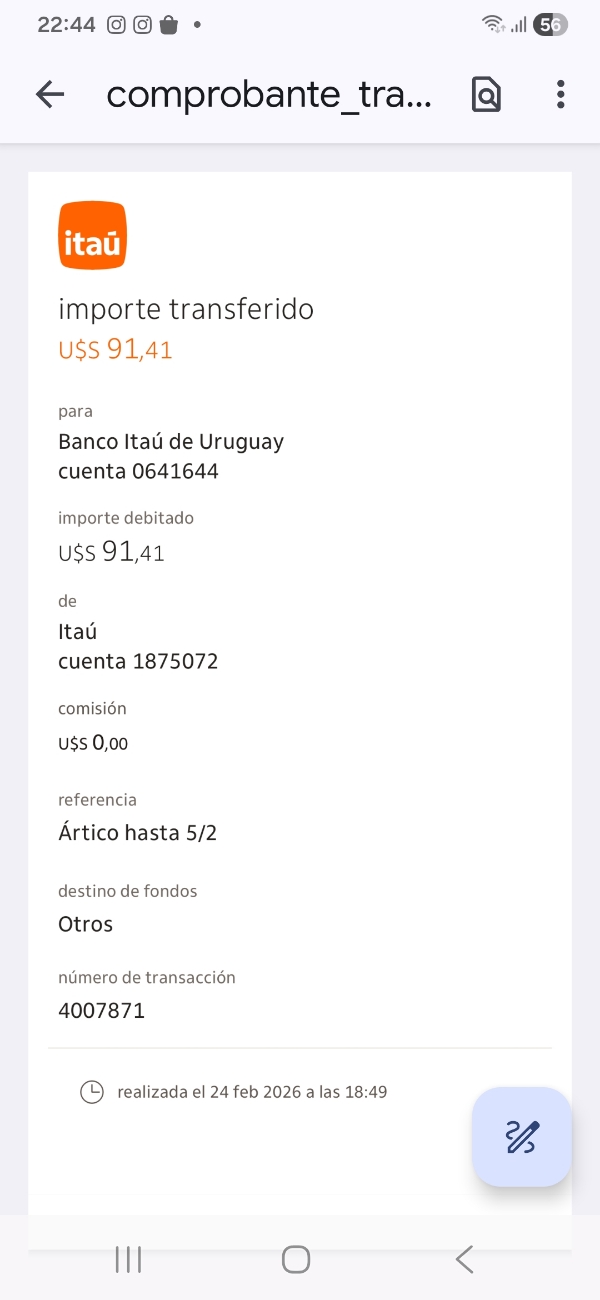The image size is (600, 1300).
Task: Open the overflow menu
Action: [x=560, y=95]
